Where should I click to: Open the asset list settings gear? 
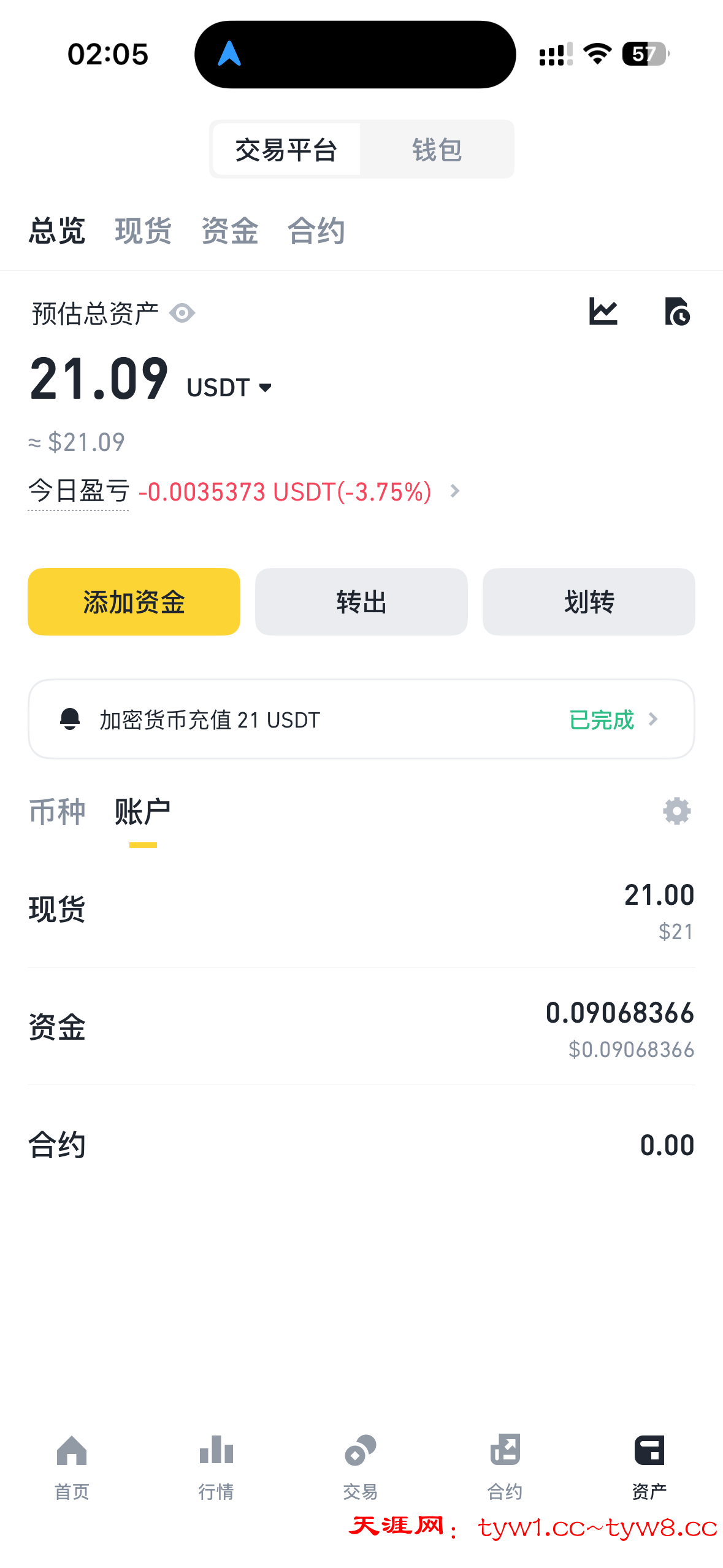(x=677, y=812)
